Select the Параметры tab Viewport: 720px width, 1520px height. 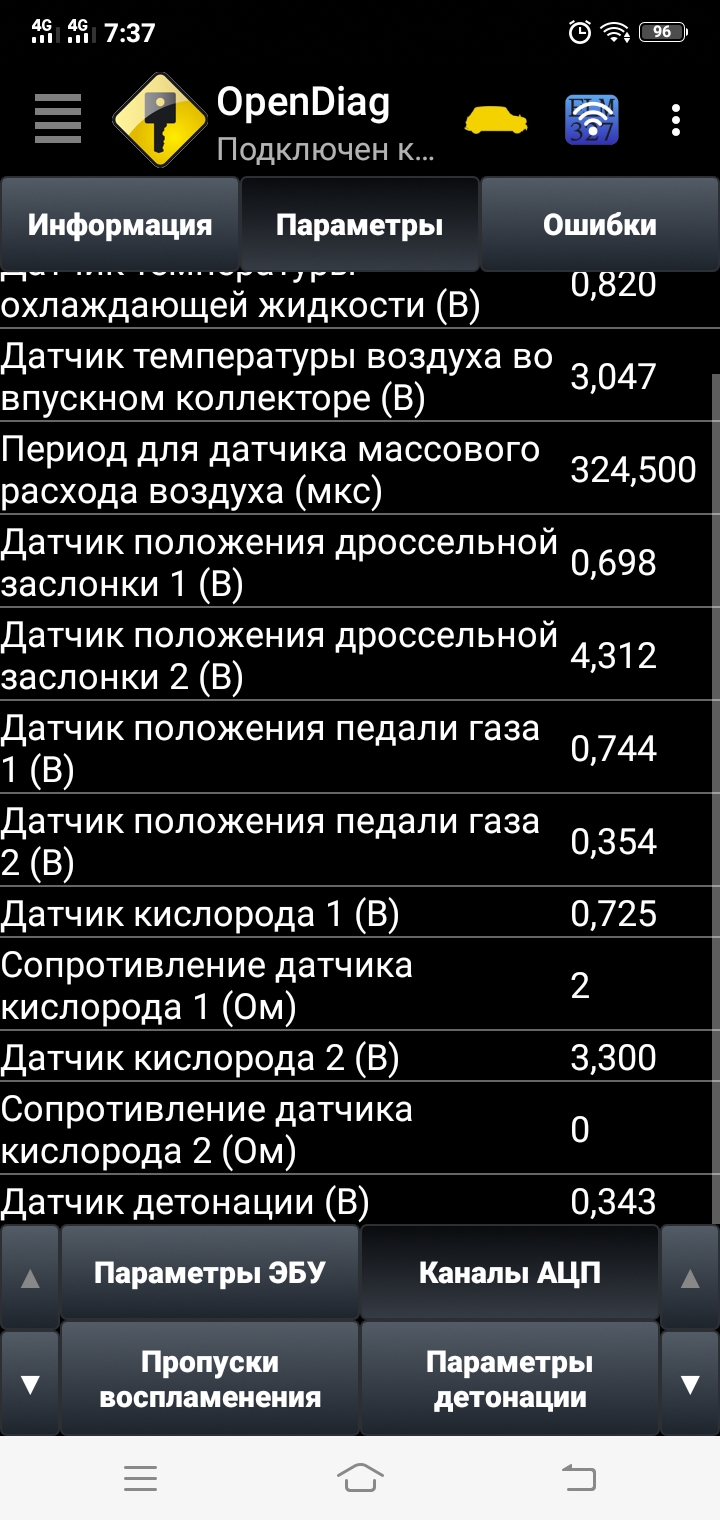(x=359, y=225)
